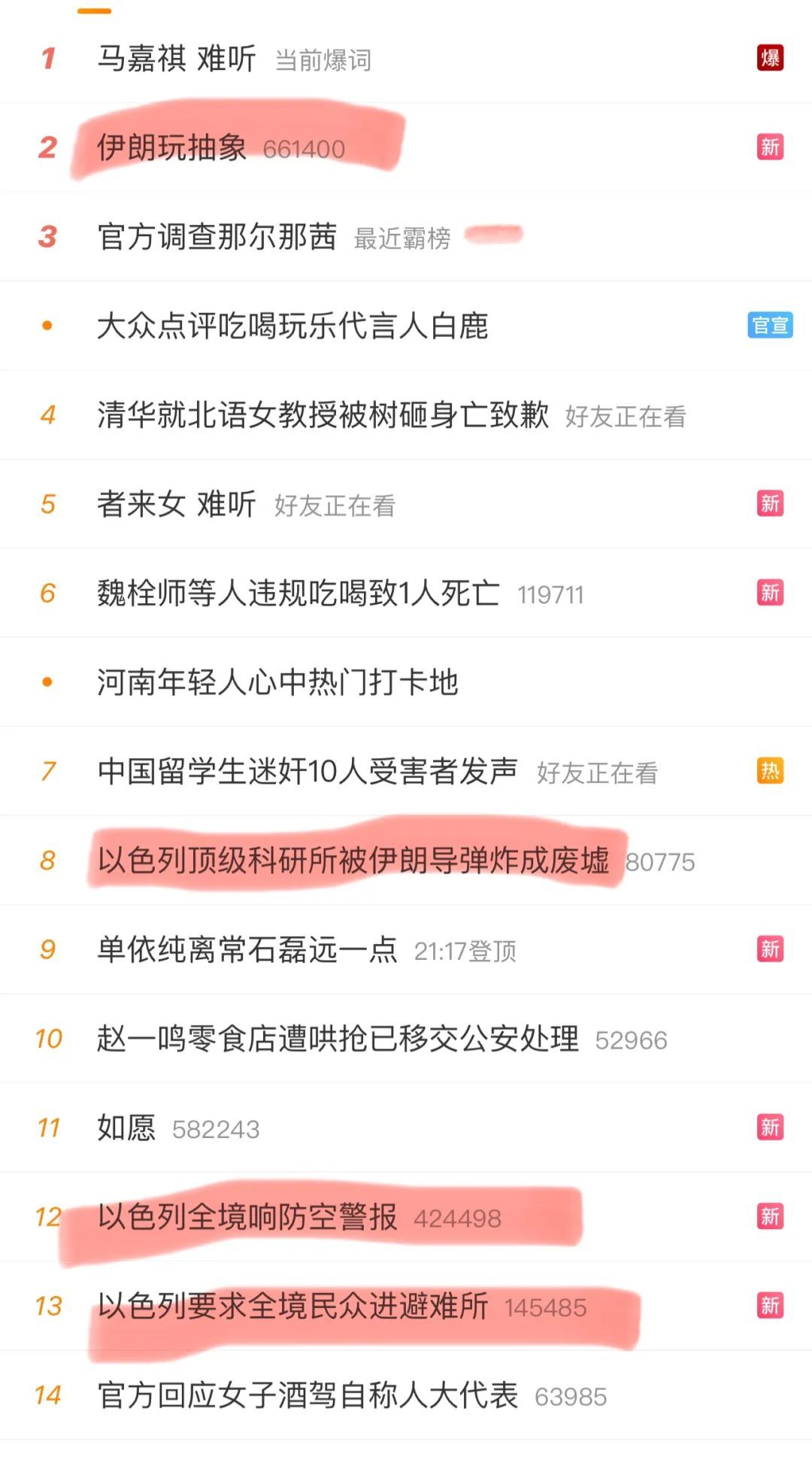This screenshot has width=812, height=1463.
Task: View 赵一鸣零食店遭哄抢已移交公安处理
Action: (338, 1039)
